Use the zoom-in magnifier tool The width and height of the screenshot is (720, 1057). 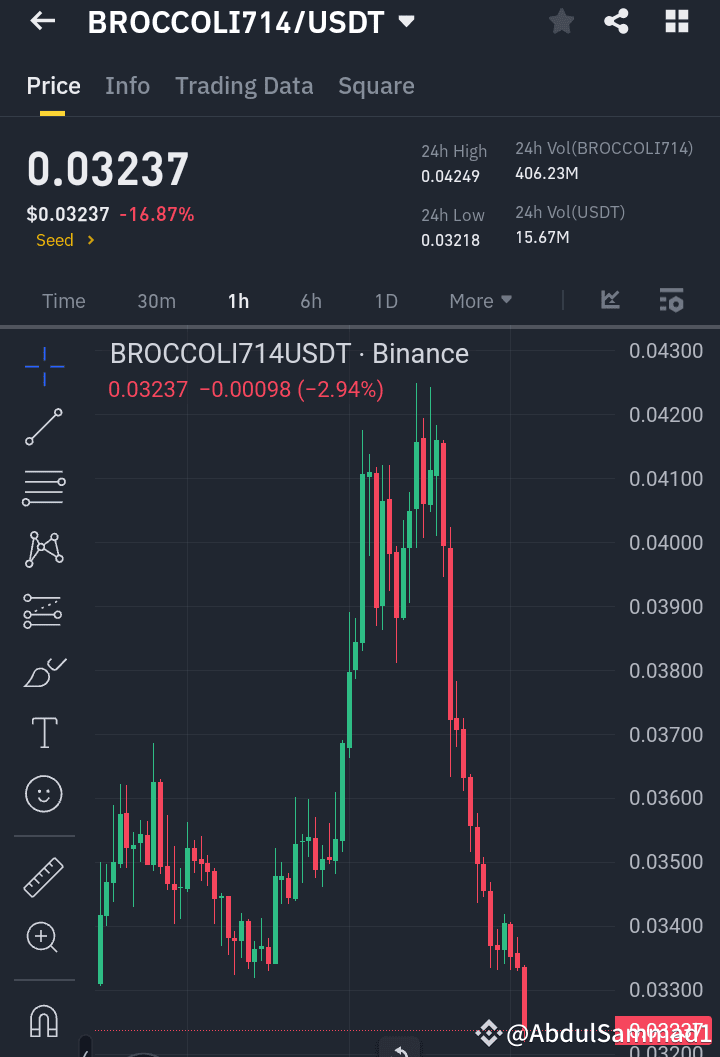(x=44, y=938)
